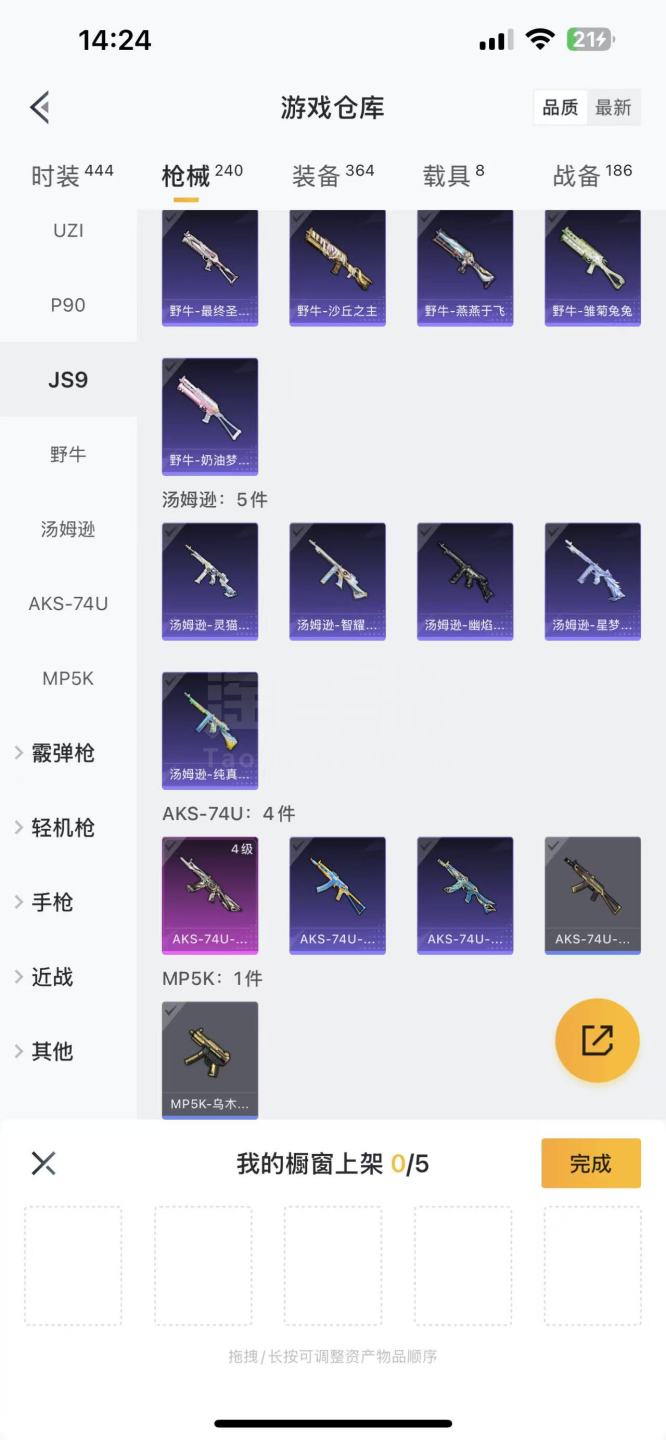Confirm with the 完成 button

point(591,1163)
